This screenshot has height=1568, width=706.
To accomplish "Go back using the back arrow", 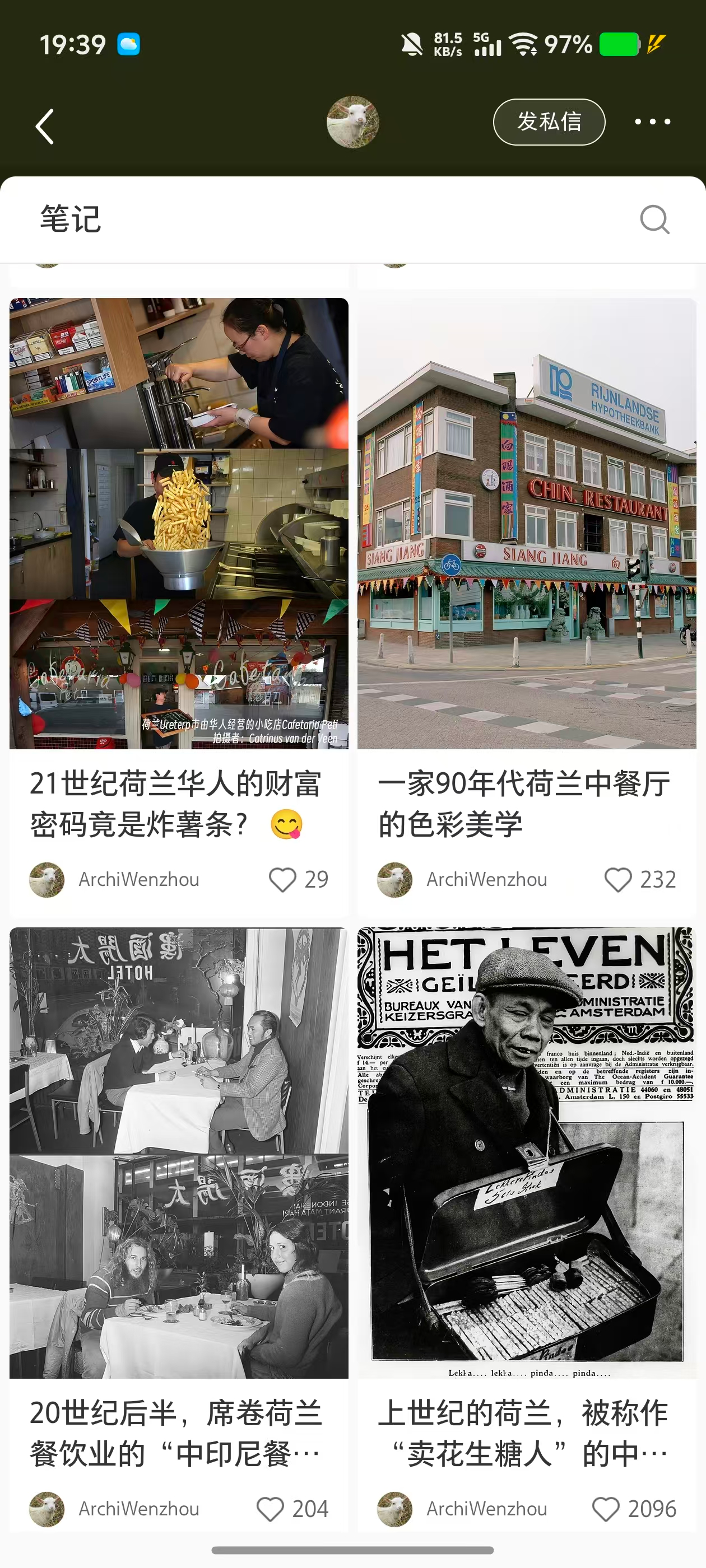I will (45, 126).
